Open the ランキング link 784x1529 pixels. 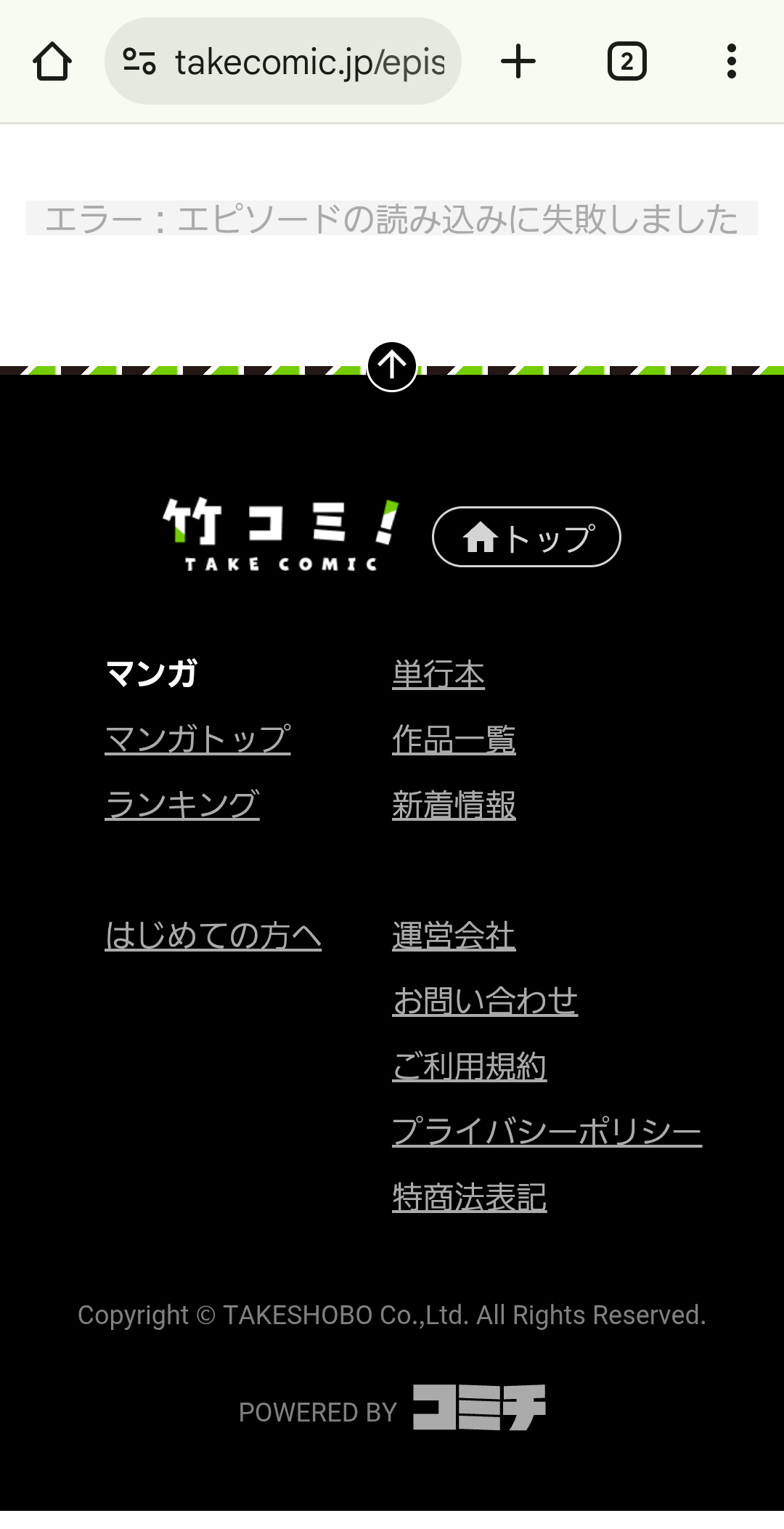[x=182, y=805]
